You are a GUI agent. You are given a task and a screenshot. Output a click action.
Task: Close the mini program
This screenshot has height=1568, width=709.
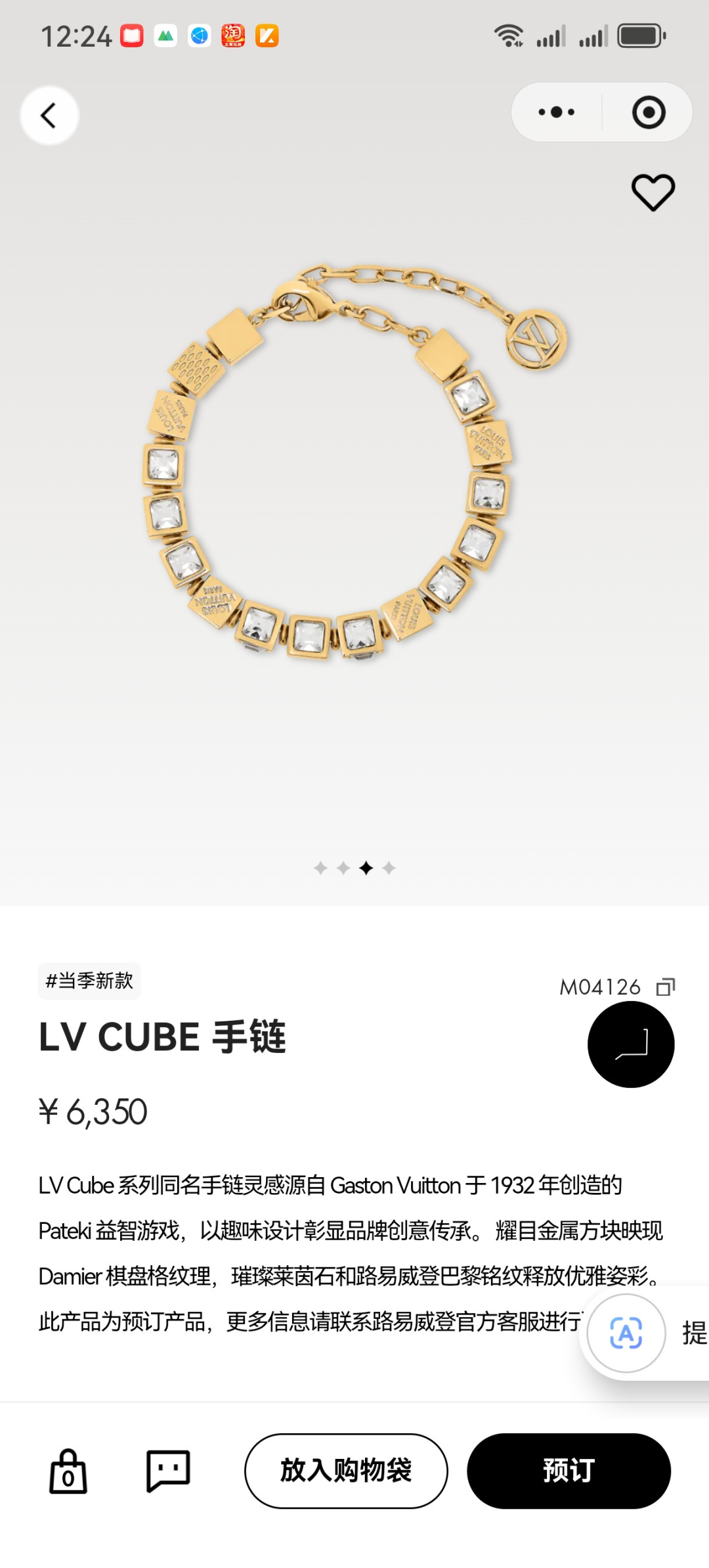pos(649,112)
